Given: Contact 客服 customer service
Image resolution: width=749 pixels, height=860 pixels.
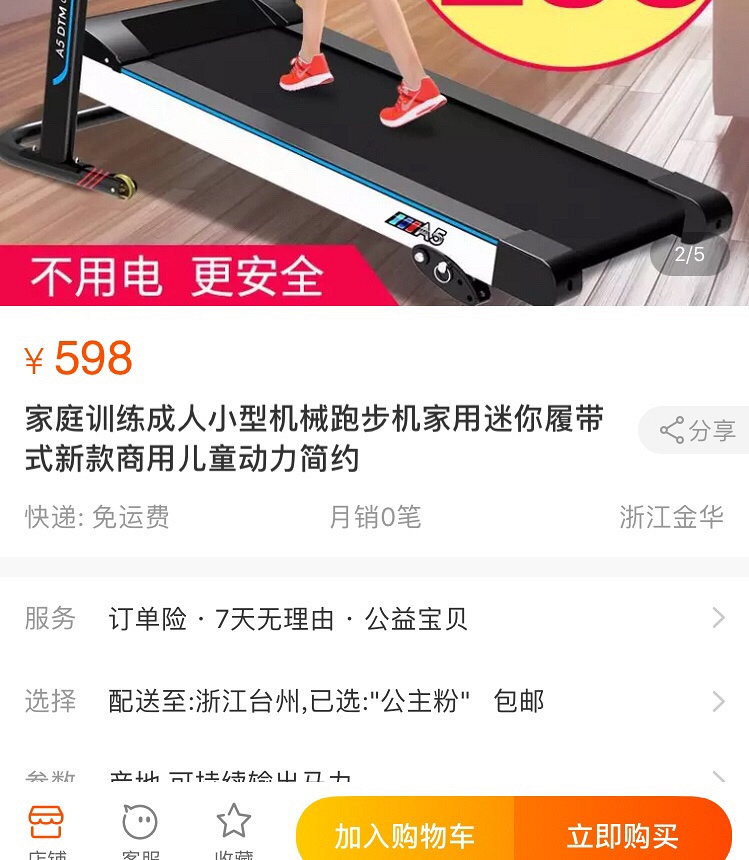Looking at the screenshot, I should 140,828.
